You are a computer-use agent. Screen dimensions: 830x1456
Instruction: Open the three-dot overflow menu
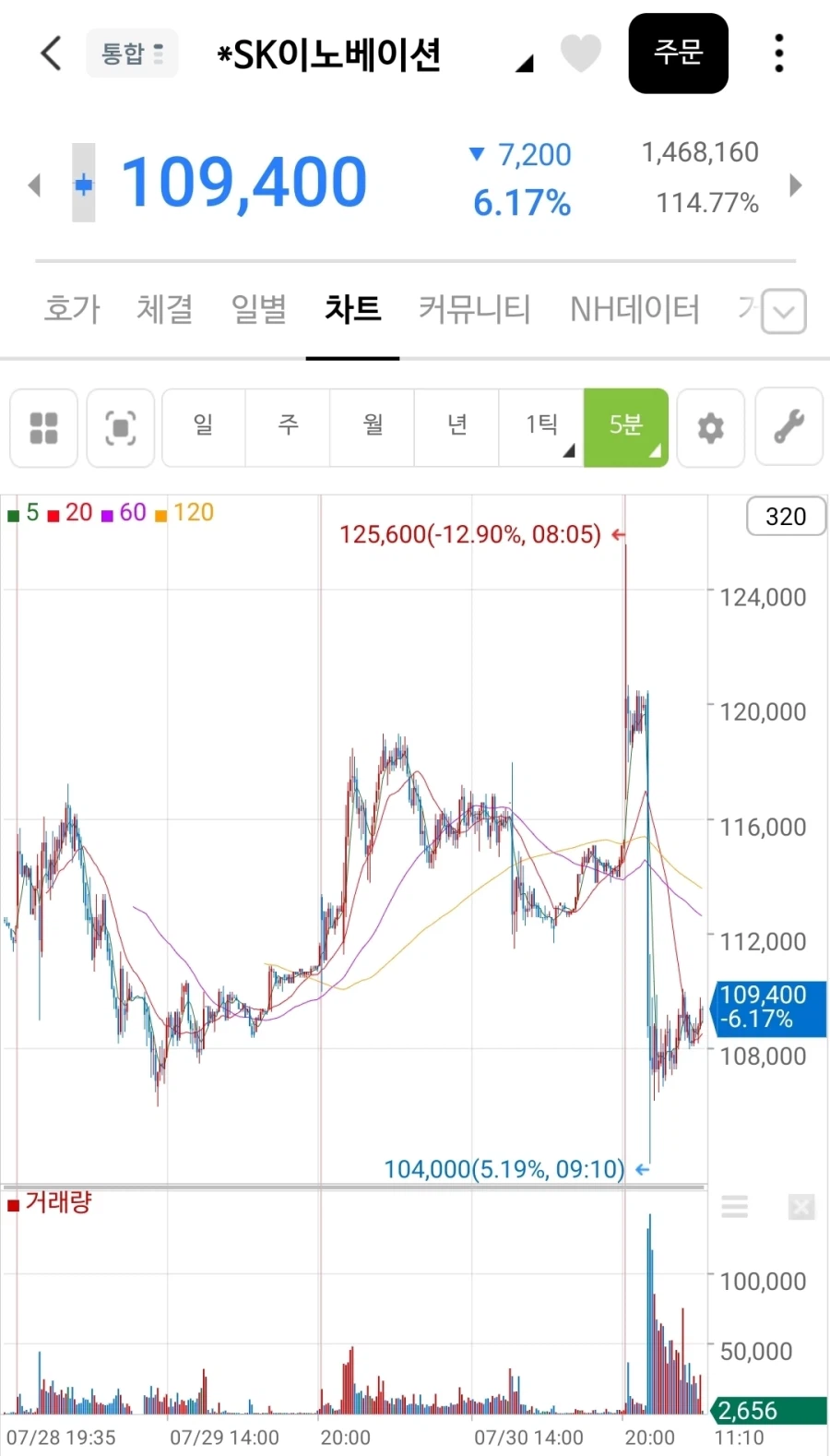pos(779,54)
